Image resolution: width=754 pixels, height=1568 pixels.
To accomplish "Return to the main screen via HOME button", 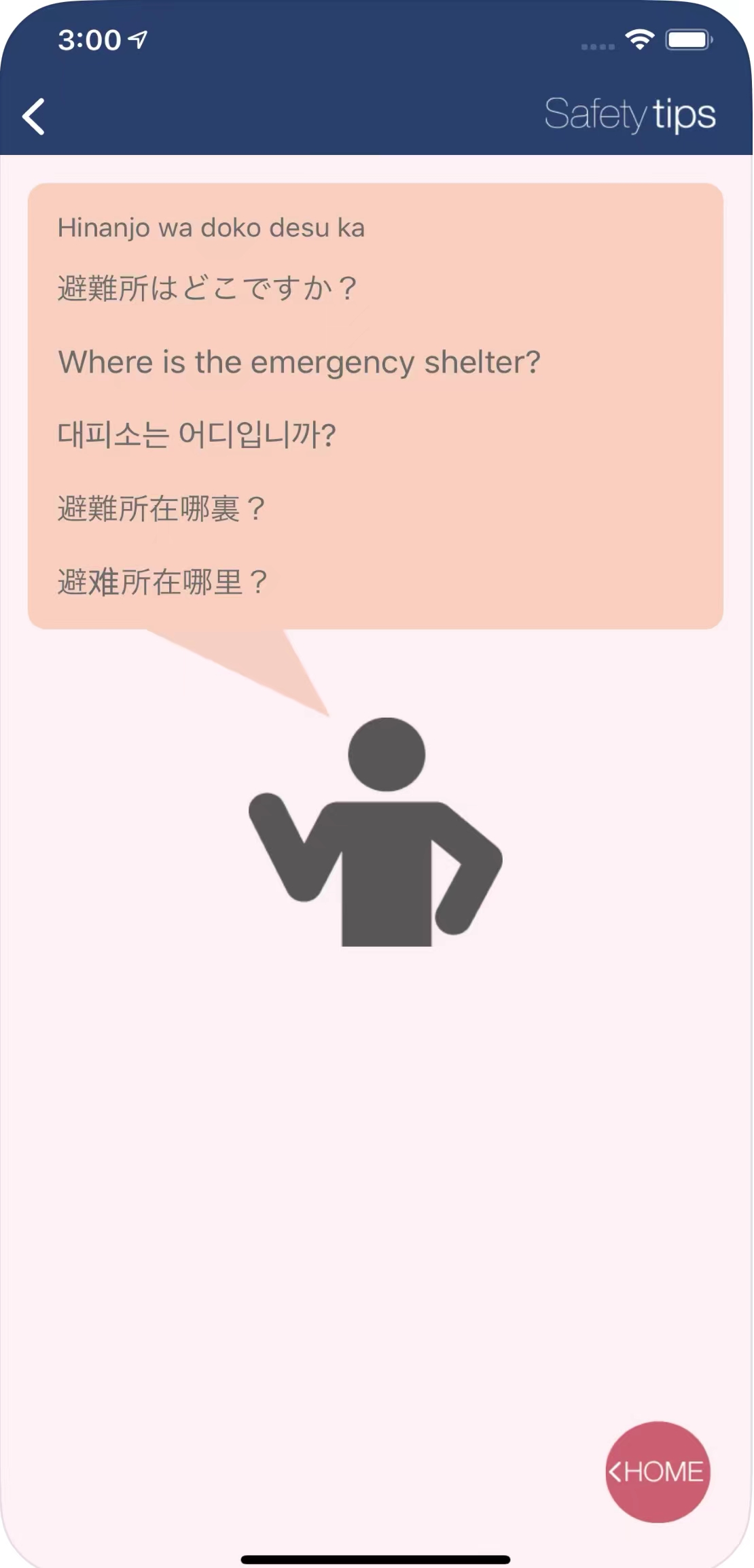I will (657, 1471).
